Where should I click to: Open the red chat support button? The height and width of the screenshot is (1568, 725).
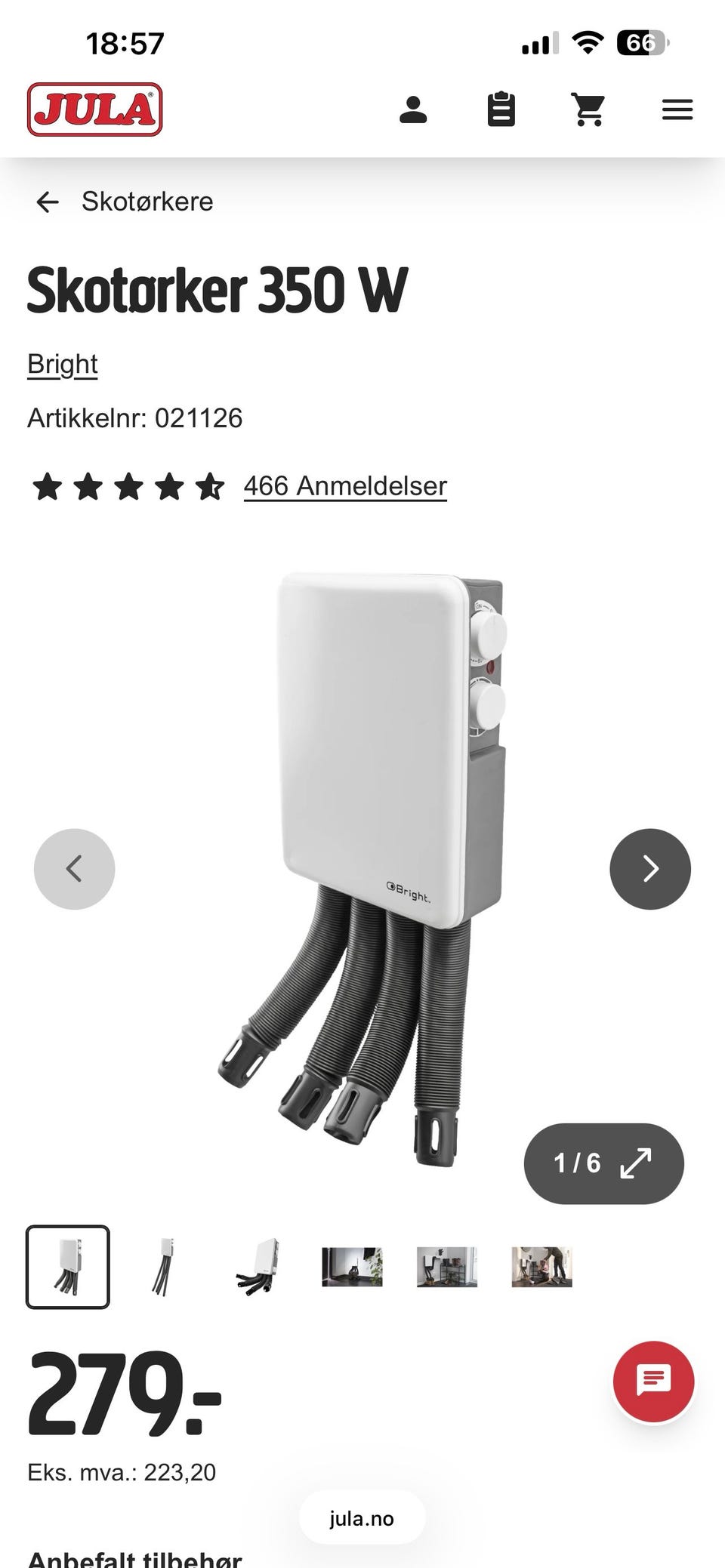point(653,1382)
